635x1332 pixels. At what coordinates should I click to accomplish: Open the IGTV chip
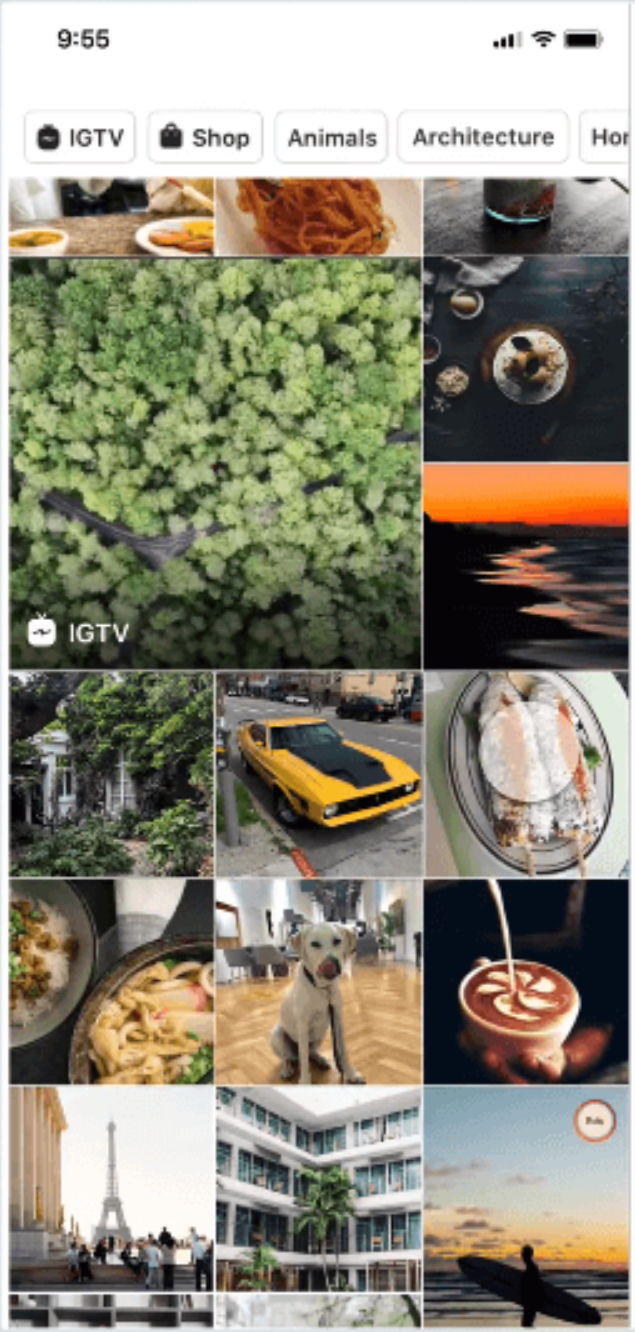pos(80,137)
